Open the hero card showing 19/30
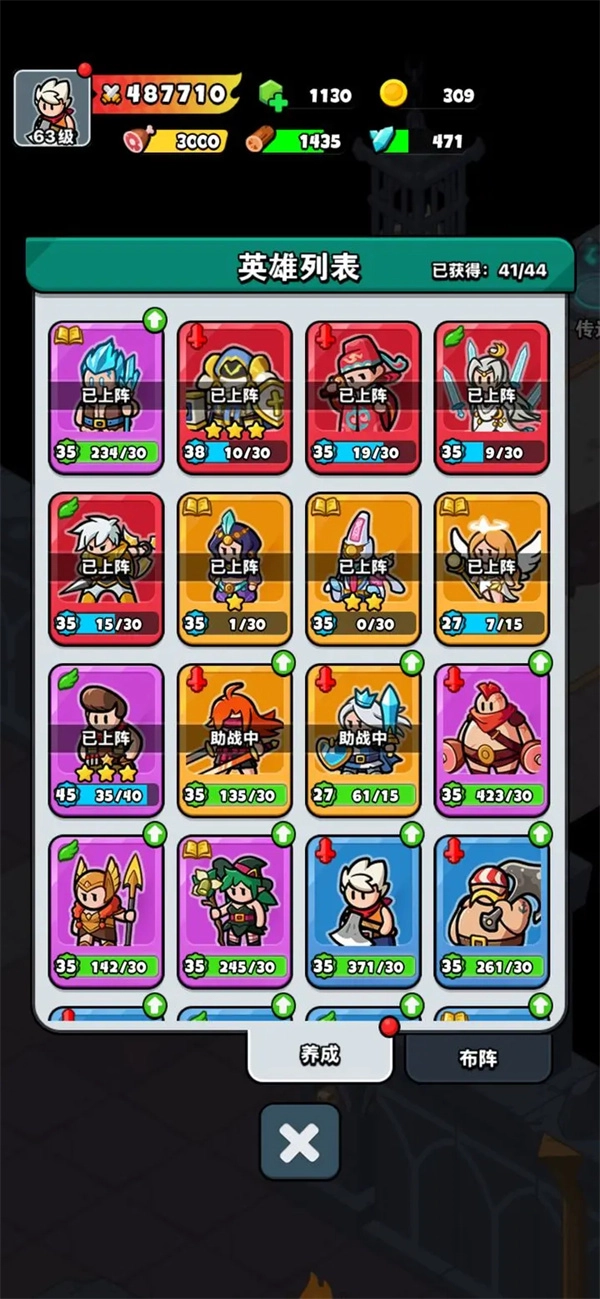Screen dimensions: 600x1299 point(363,397)
